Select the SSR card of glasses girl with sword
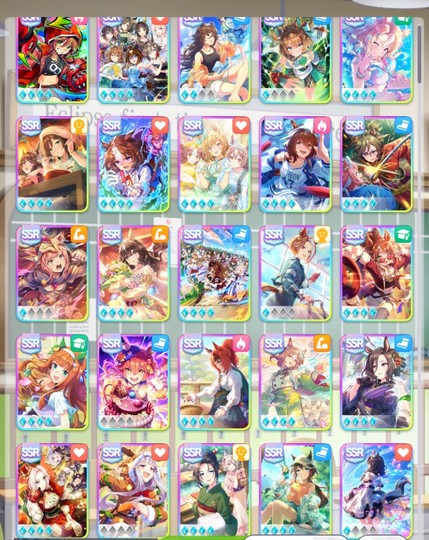Image resolution: width=429 pixels, height=540 pixels. coord(376,164)
